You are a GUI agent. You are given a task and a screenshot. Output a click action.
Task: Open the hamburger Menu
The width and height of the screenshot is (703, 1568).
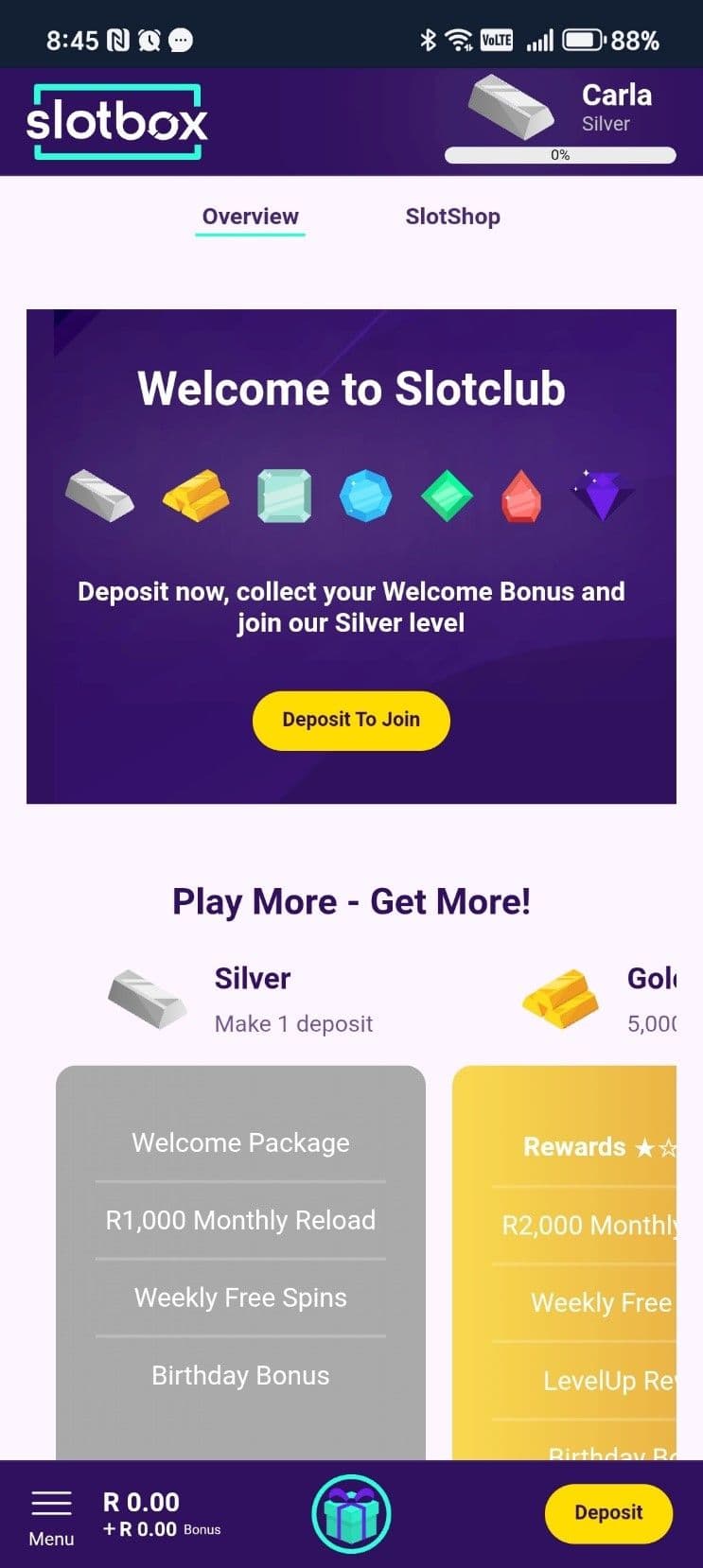(51, 1511)
